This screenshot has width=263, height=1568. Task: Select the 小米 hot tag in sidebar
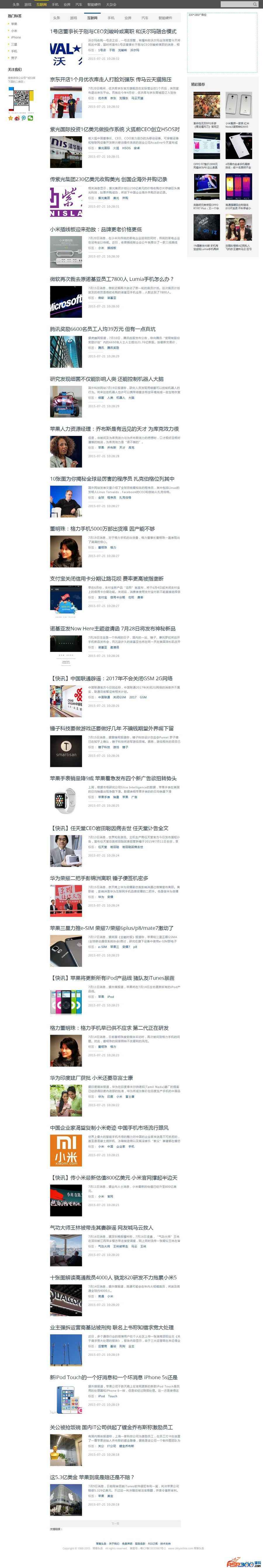pyautogui.click(x=14, y=30)
